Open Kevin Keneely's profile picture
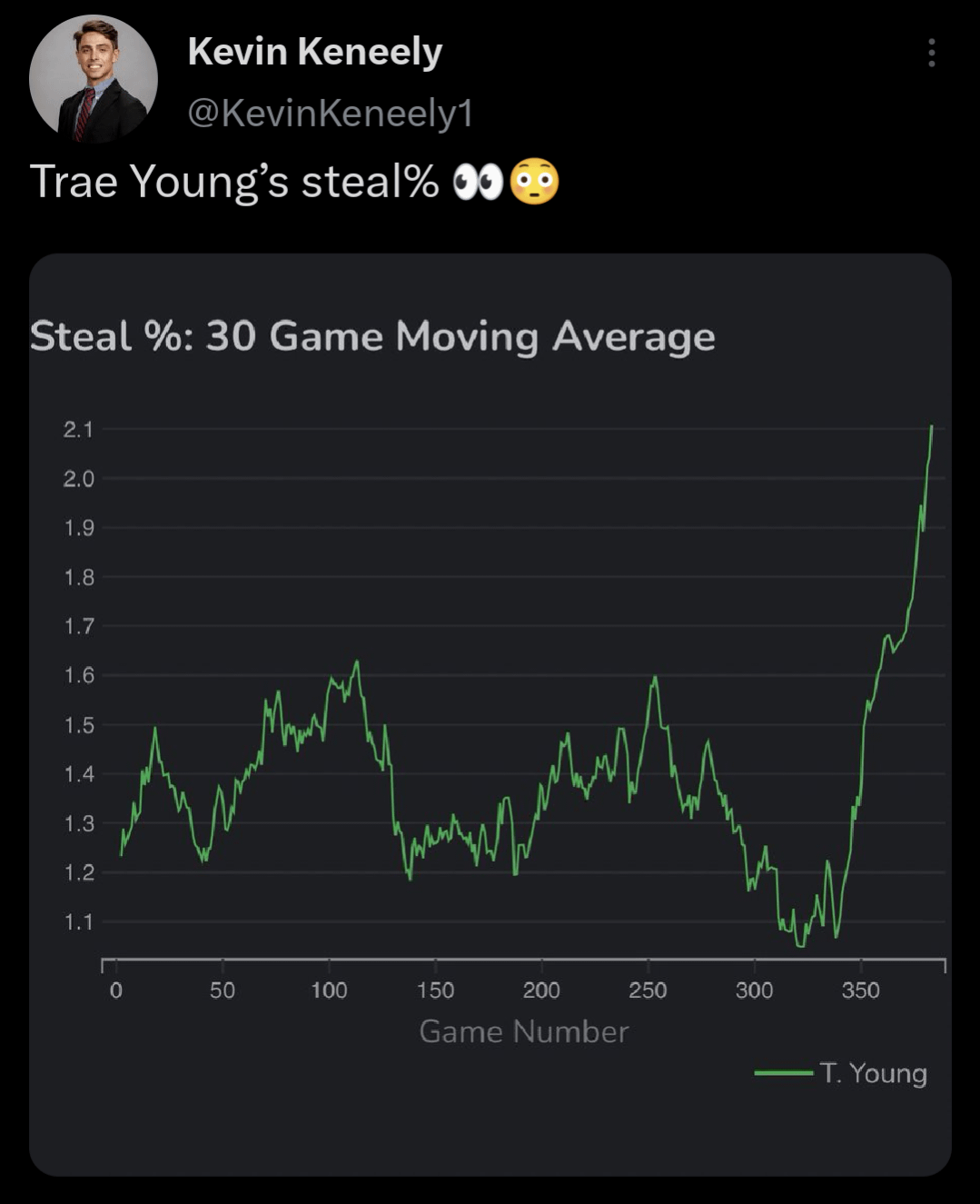Viewport: 980px width, 1204px height. [94, 80]
